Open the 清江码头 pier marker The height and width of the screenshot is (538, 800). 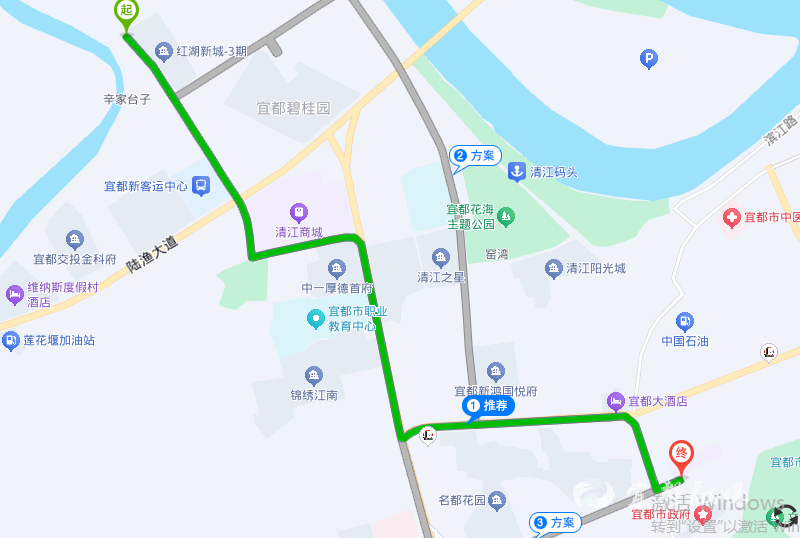[517, 171]
